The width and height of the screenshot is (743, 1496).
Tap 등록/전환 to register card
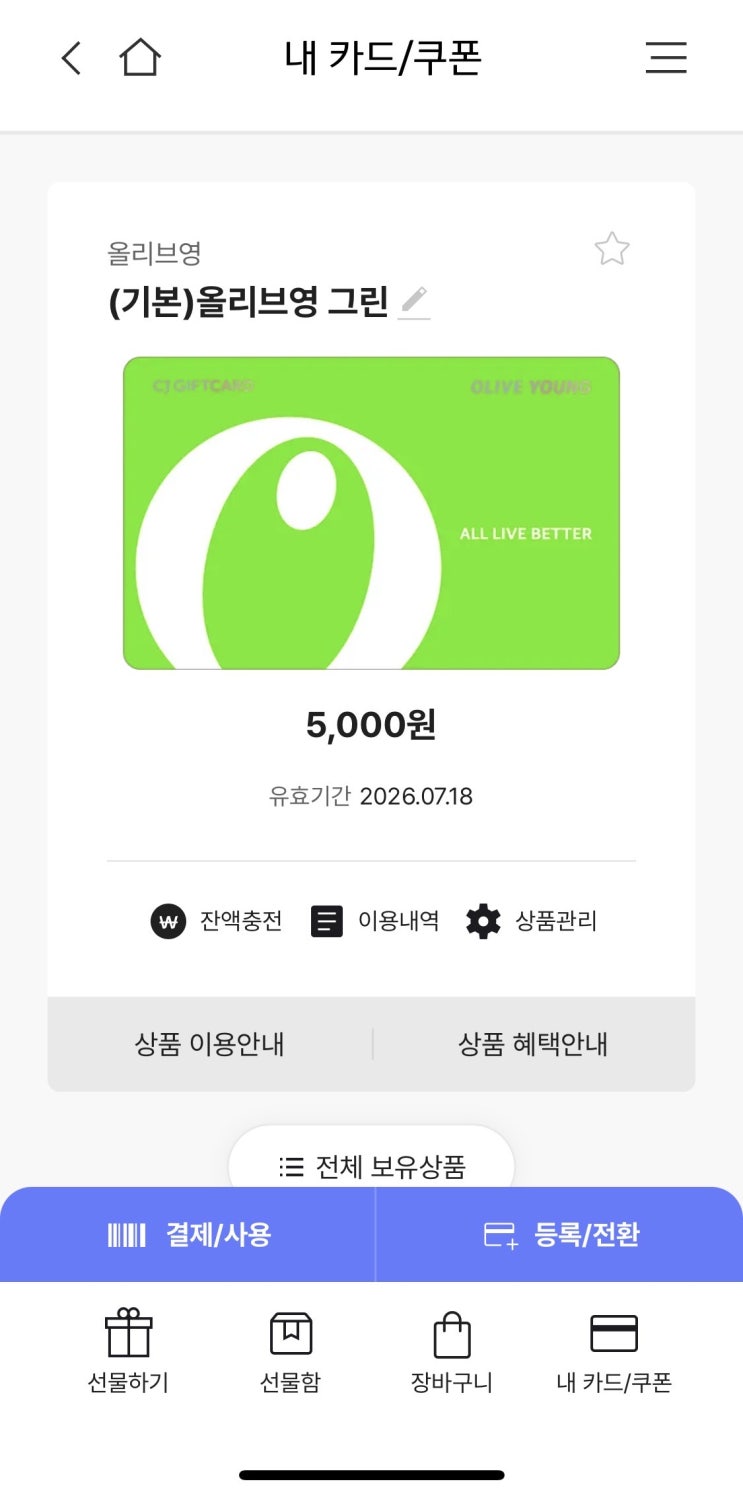click(560, 1235)
